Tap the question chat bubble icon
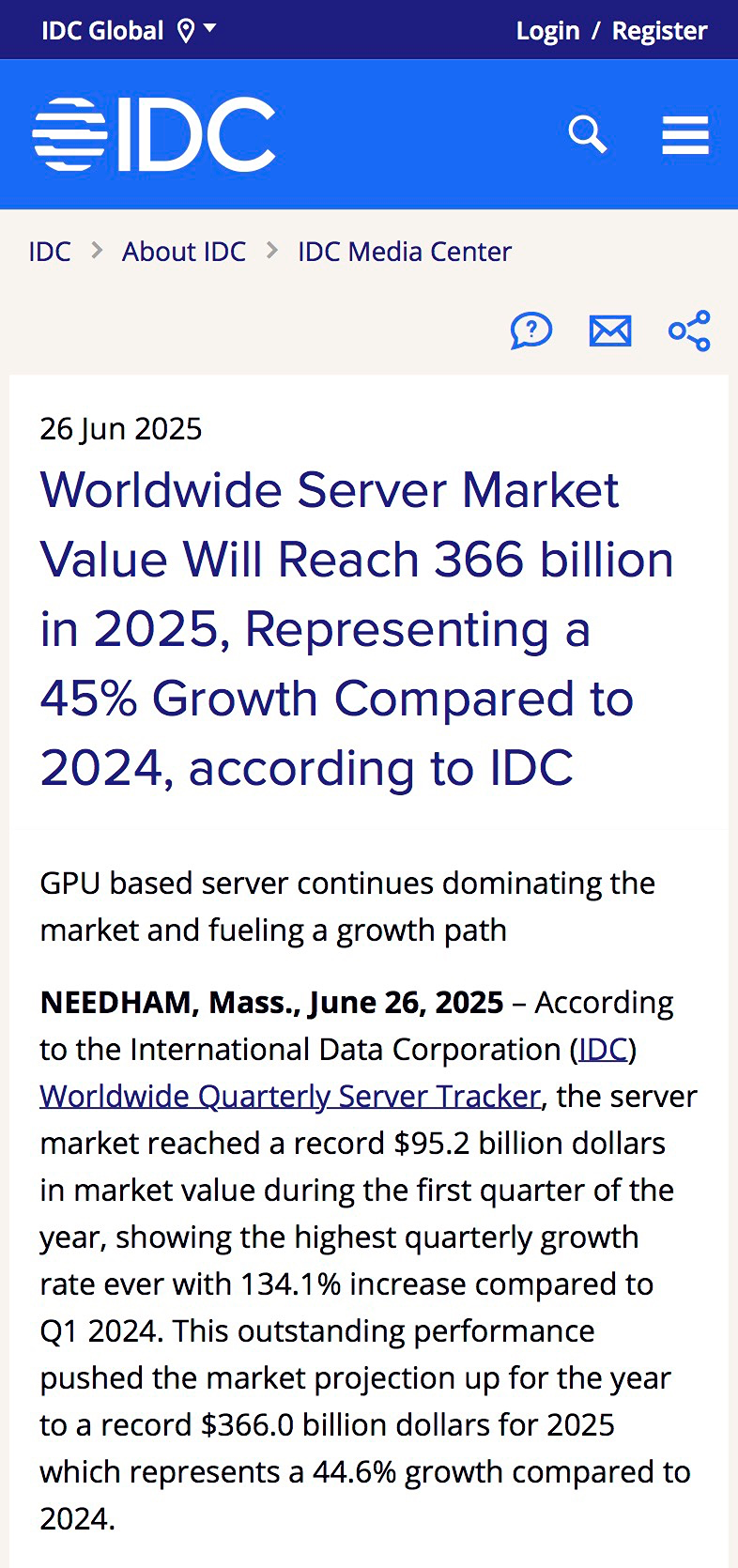738x1568 pixels. tap(531, 331)
